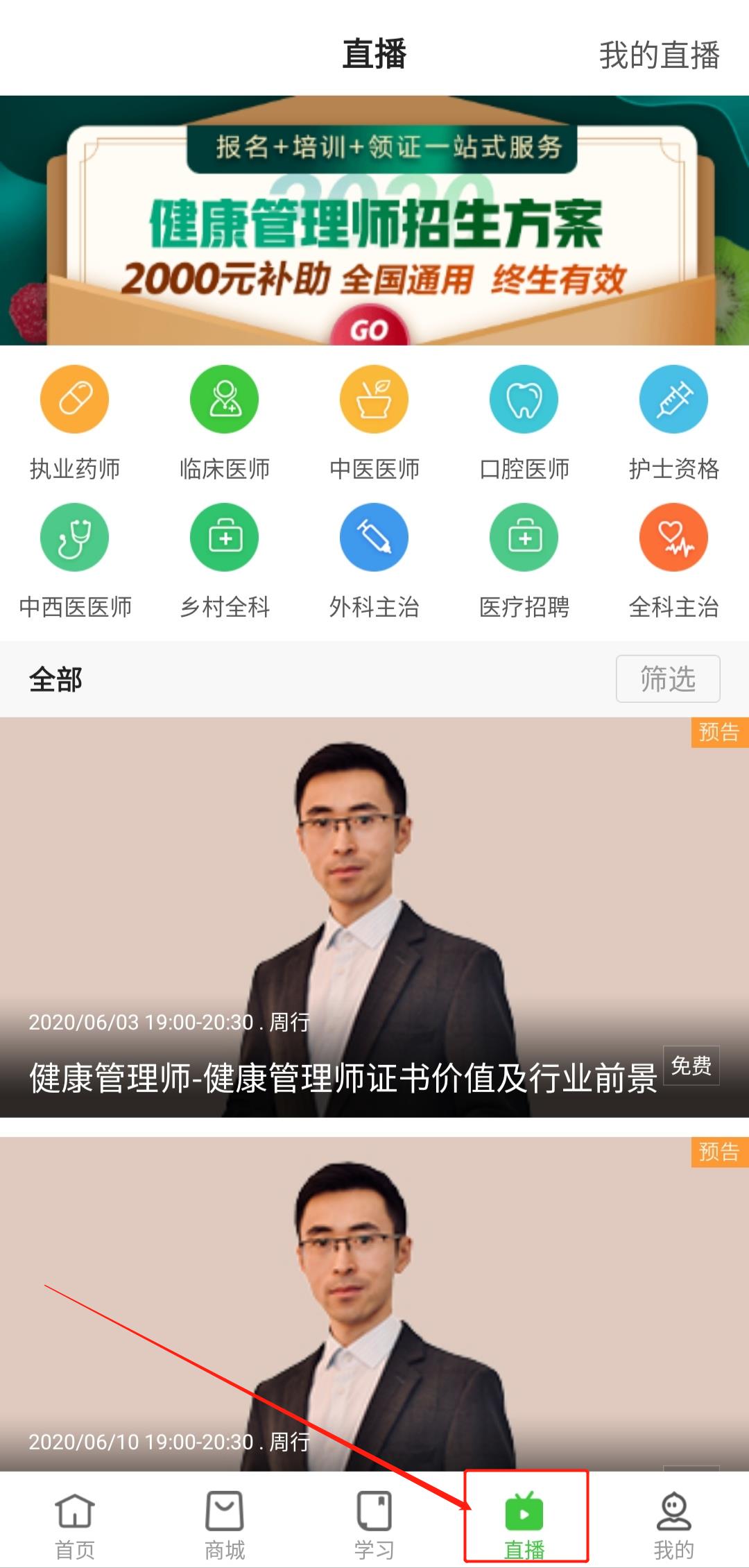Tap the 直播 tab

[524, 1524]
